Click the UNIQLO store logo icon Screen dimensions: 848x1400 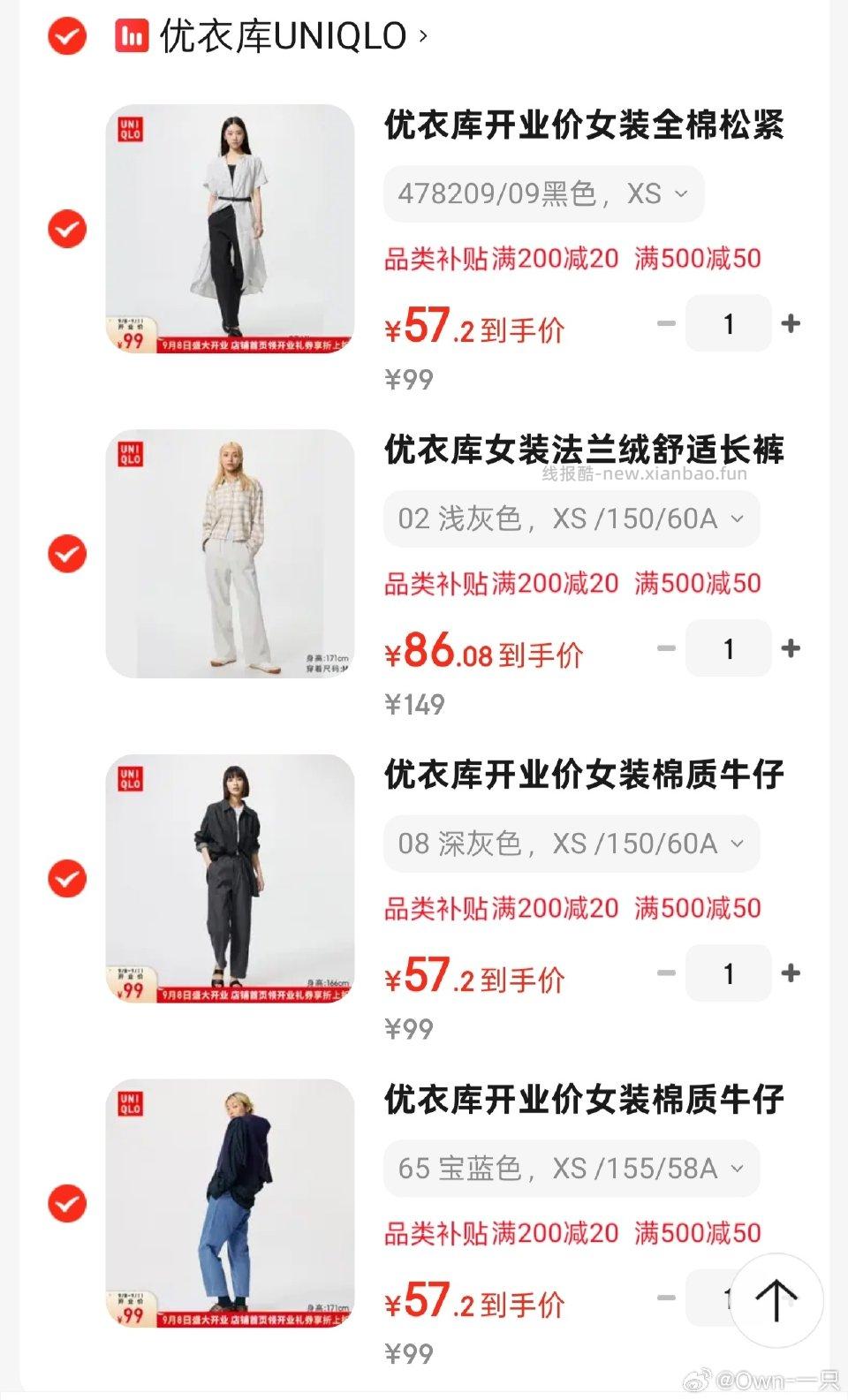130,36
